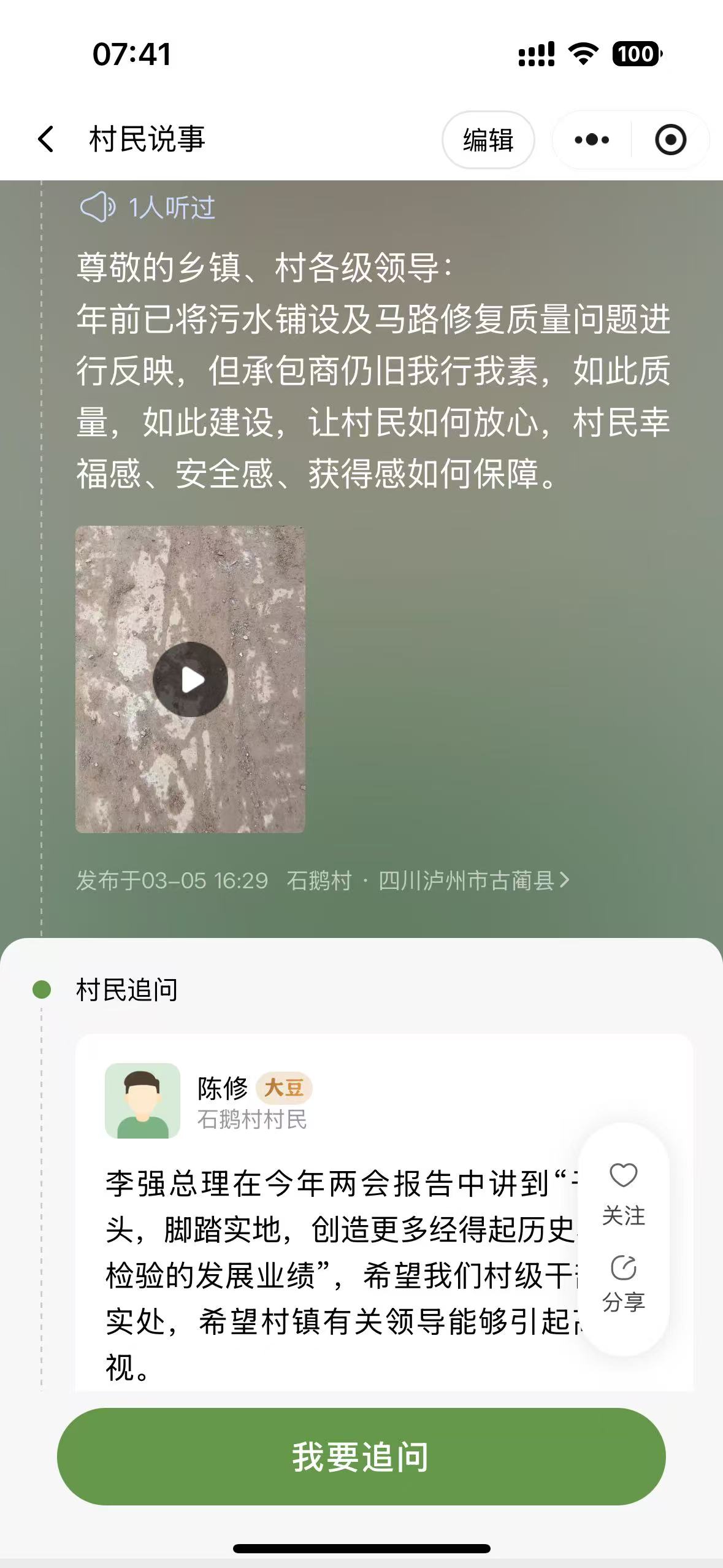The width and height of the screenshot is (723, 1568).
Task: Open 陈修's profile avatar
Action: (142, 1101)
